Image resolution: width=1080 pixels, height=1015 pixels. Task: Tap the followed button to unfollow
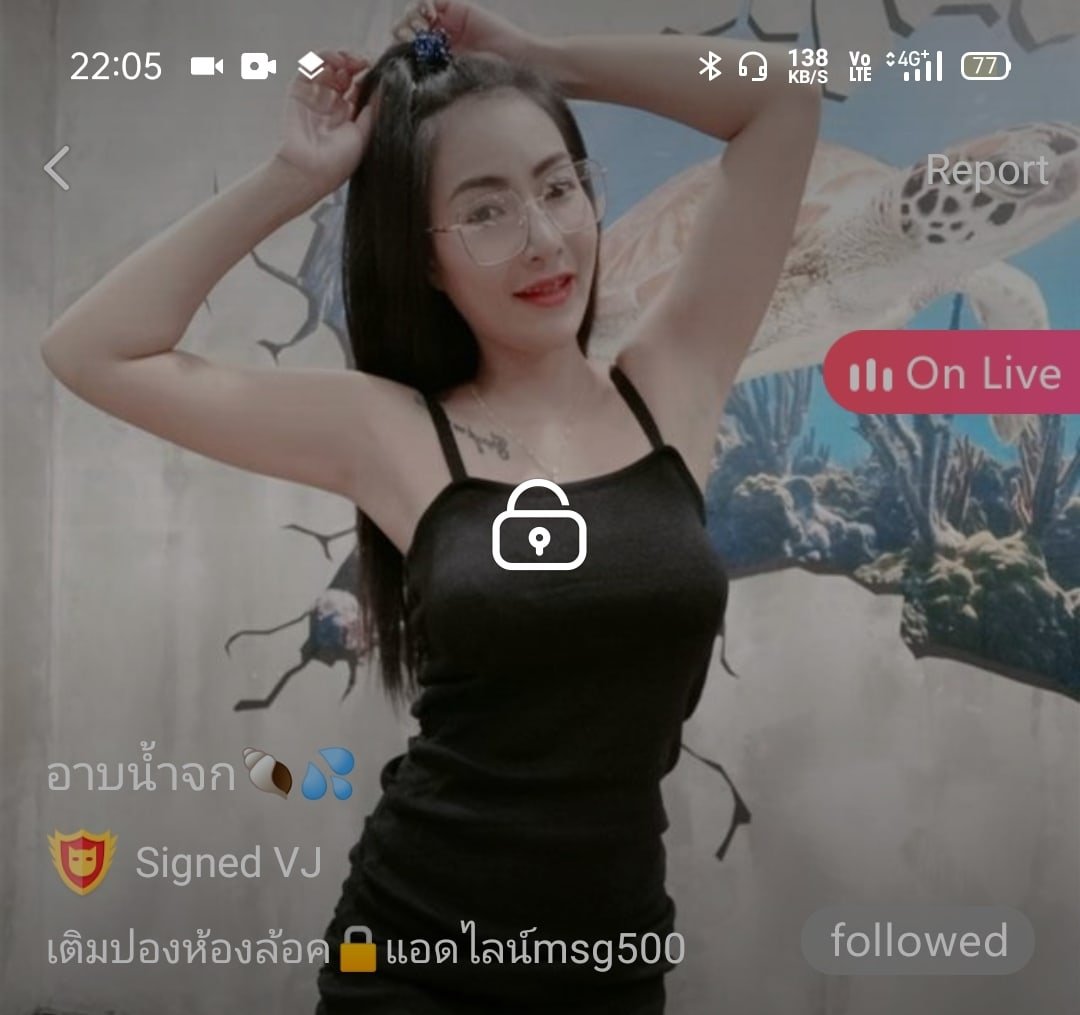click(918, 941)
